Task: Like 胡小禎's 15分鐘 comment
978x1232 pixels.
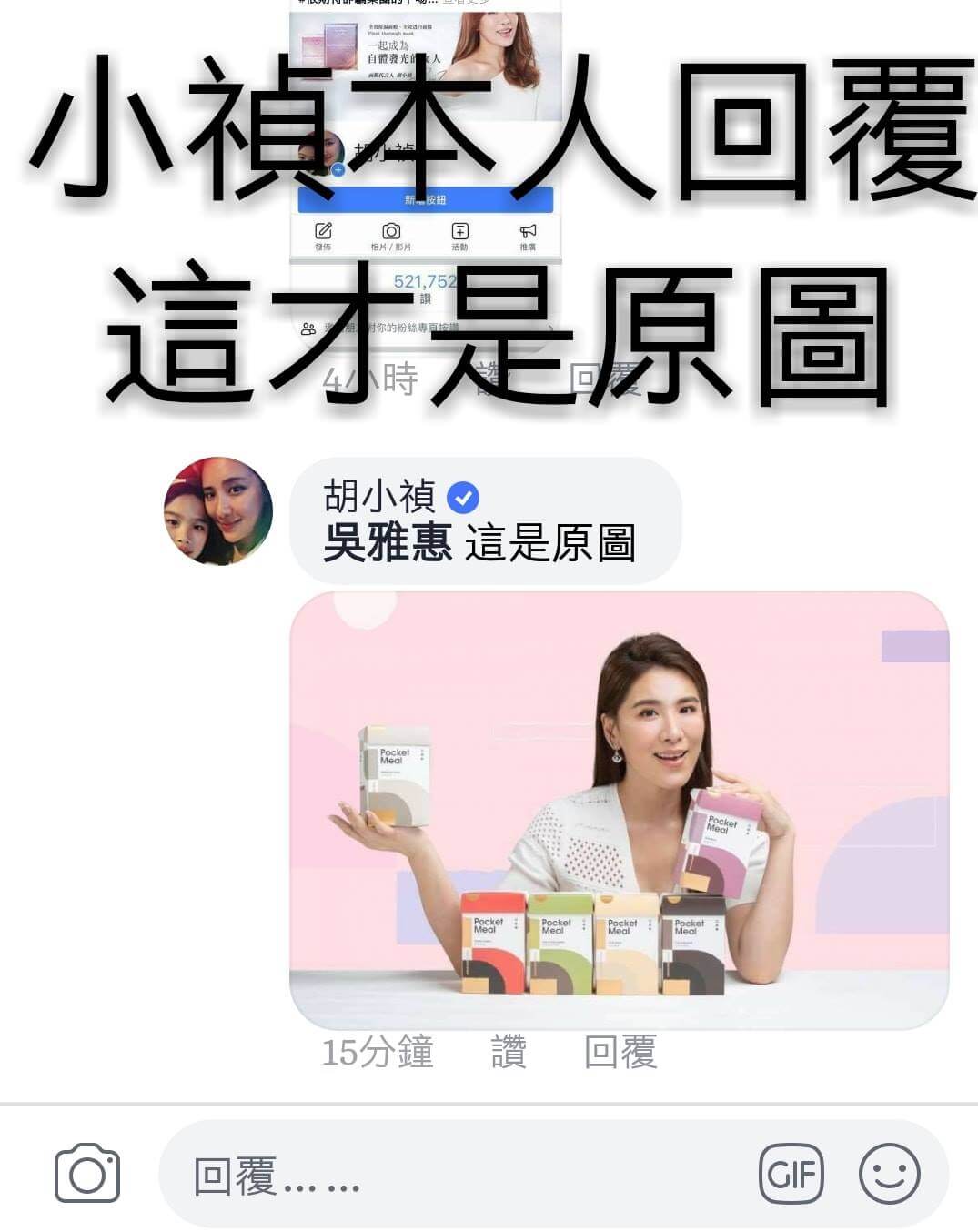Action: pyautogui.click(x=509, y=1052)
